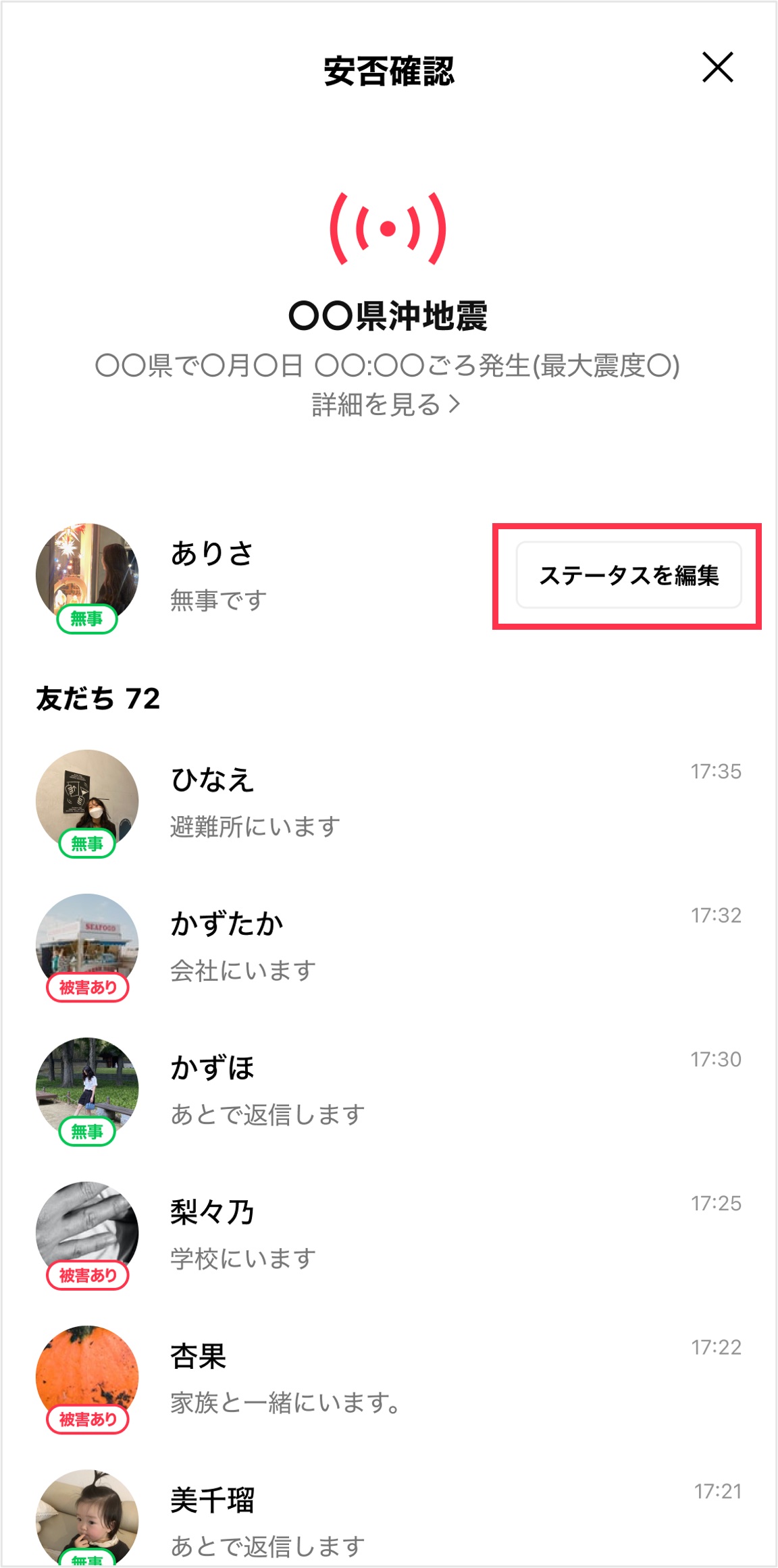The width and height of the screenshot is (778, 1568).
Task: Tap the ステータスを編集 button
Action: click(x=629, y=576)
